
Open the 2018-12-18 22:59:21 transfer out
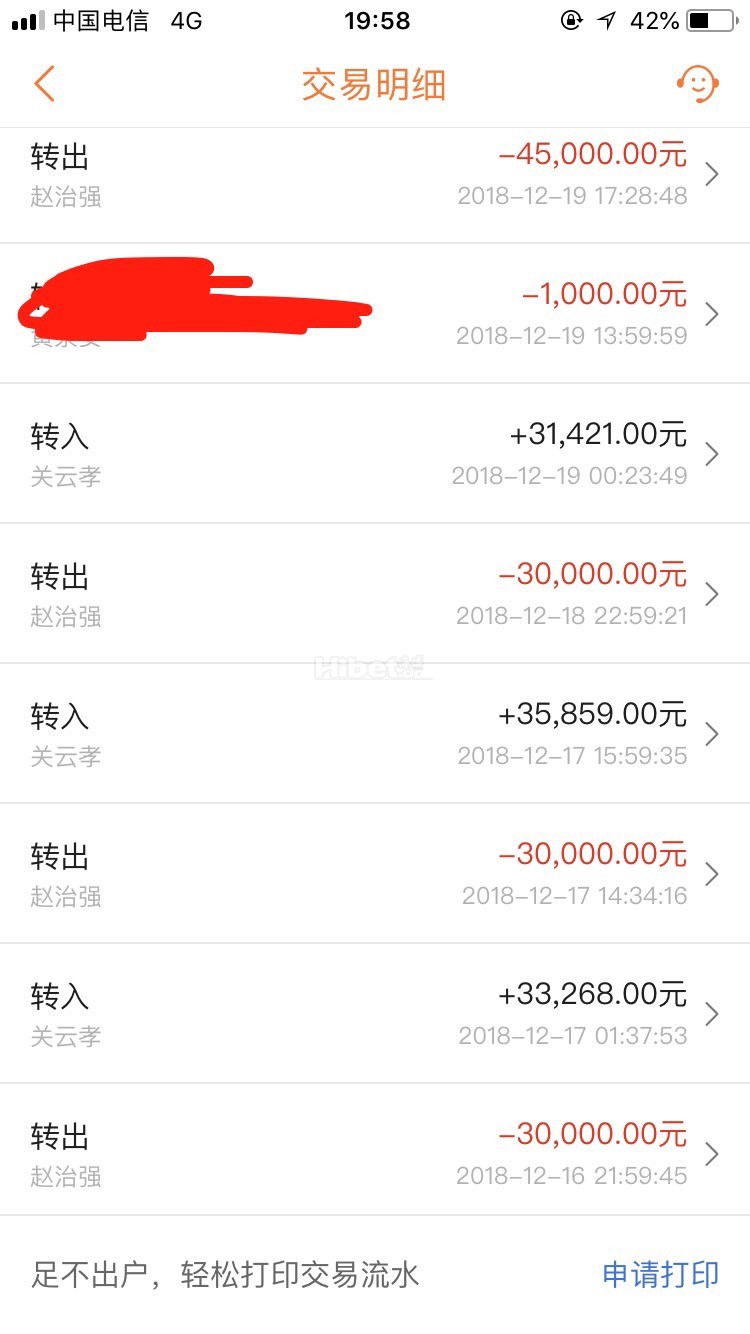[375, 593]
